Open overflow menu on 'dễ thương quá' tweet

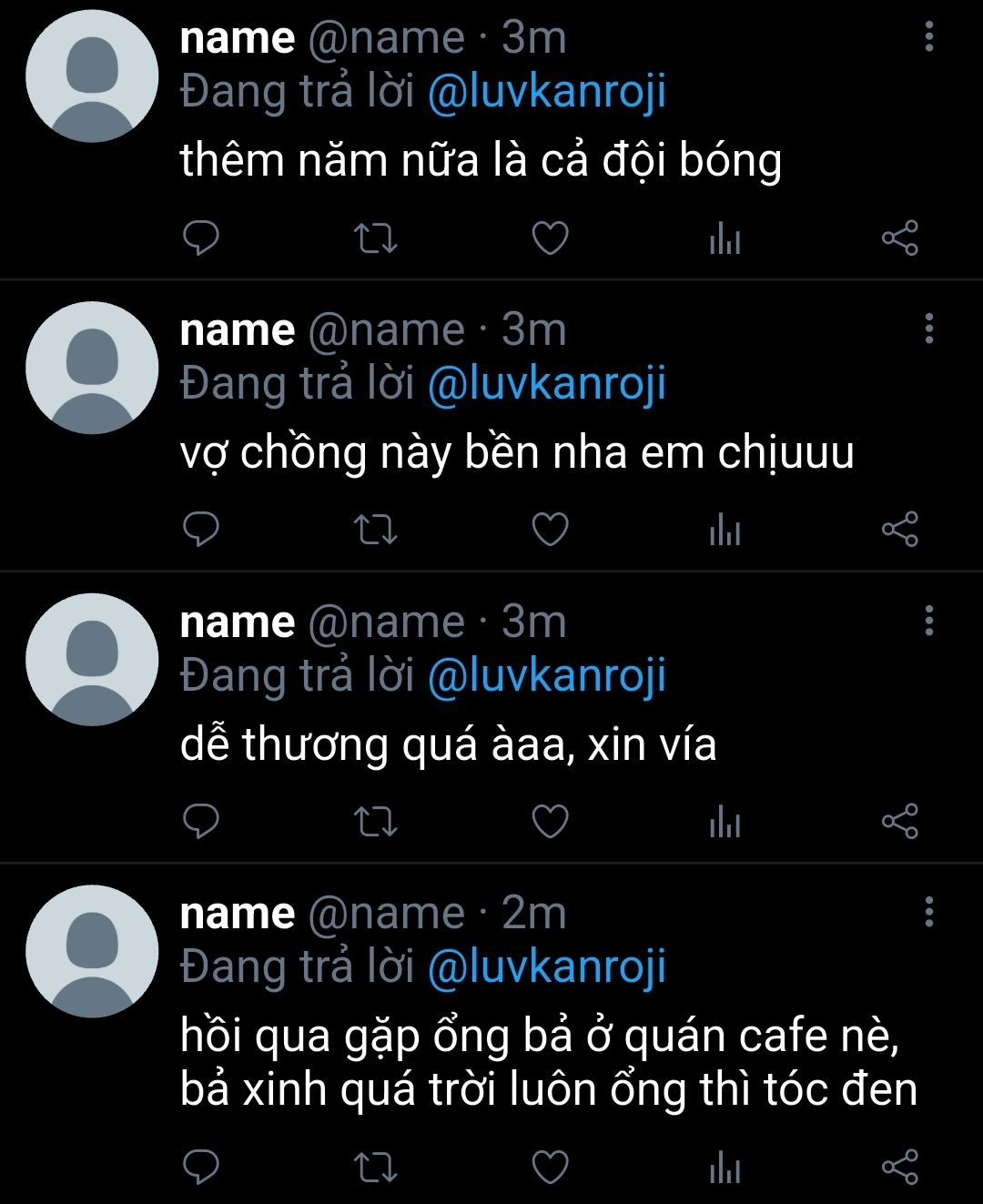928,621
